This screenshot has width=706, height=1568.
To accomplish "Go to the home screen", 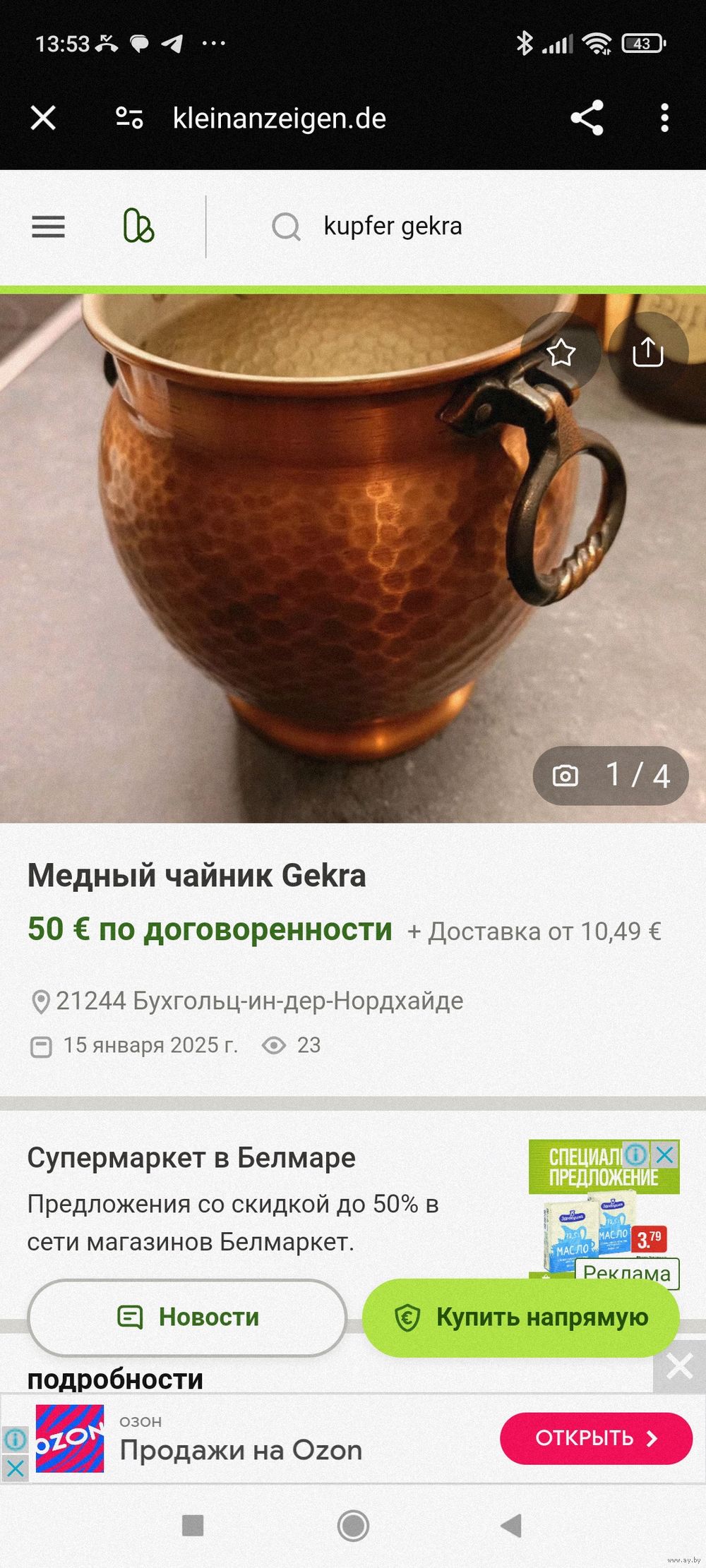I will click(x=353, y=1526).
